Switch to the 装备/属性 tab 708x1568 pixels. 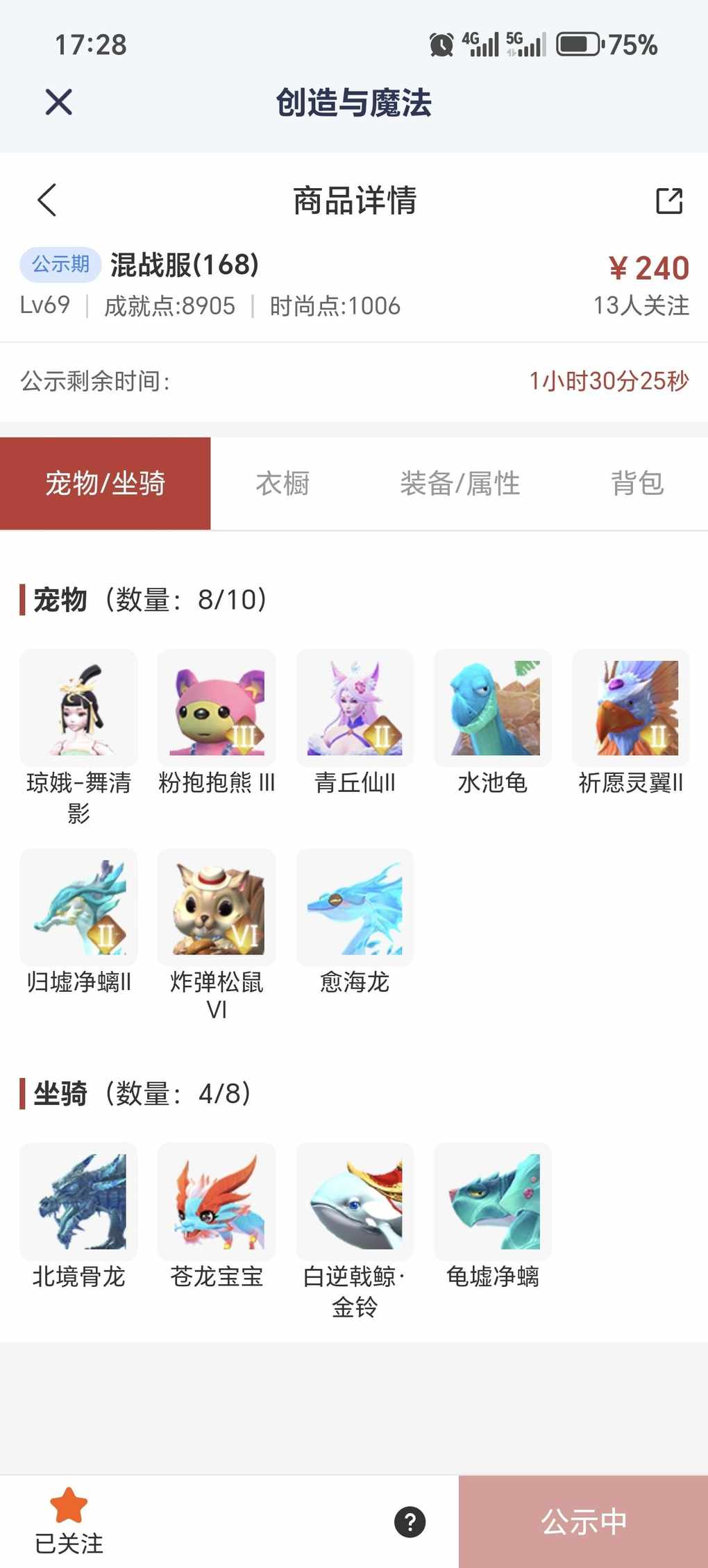point(460,484)
